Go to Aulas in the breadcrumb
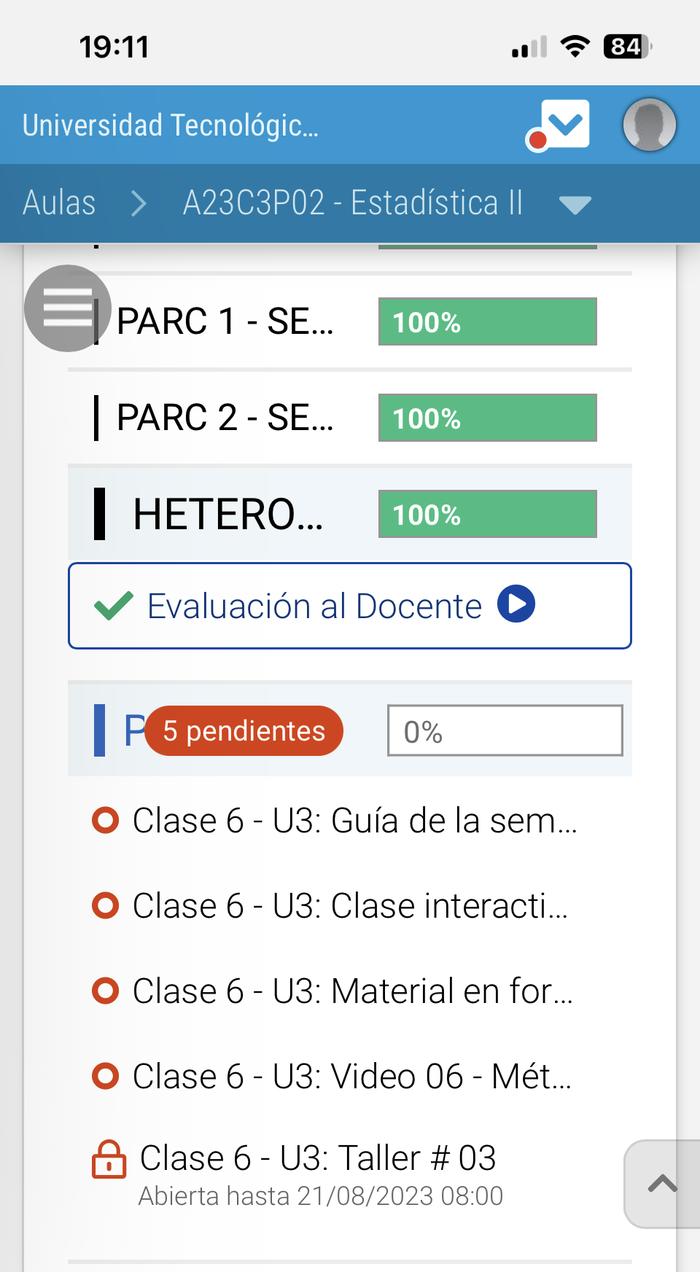Screen dimensions: 700x1272 tap(59, 203)
